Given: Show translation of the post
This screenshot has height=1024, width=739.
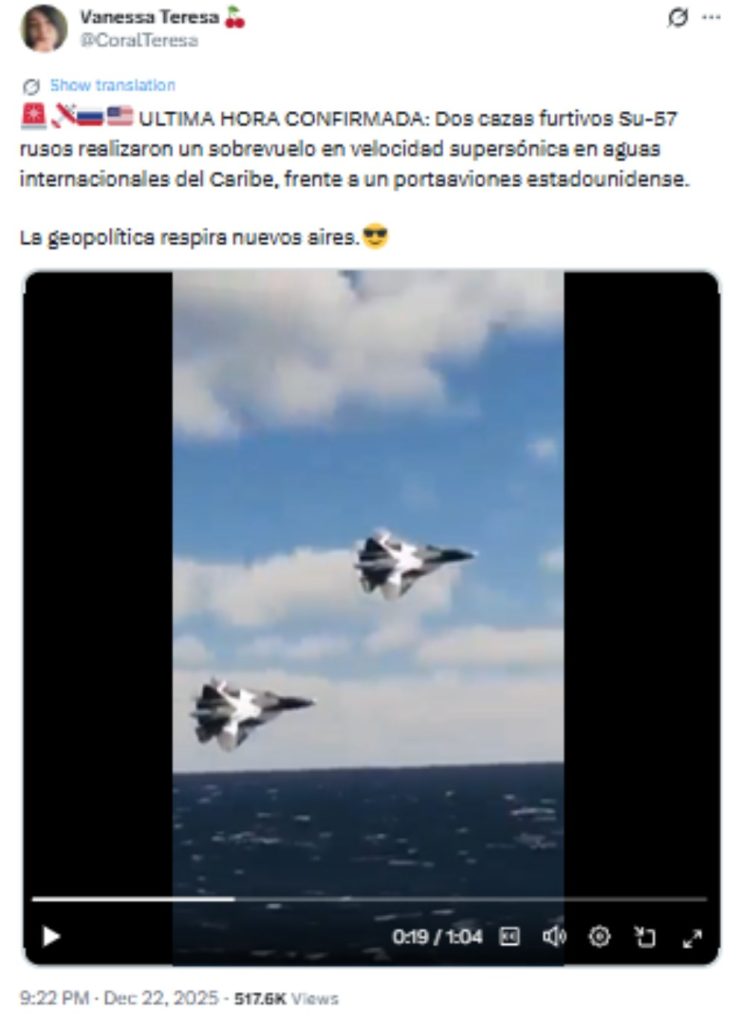Looking at the screenshot, I should click(111, 85).
